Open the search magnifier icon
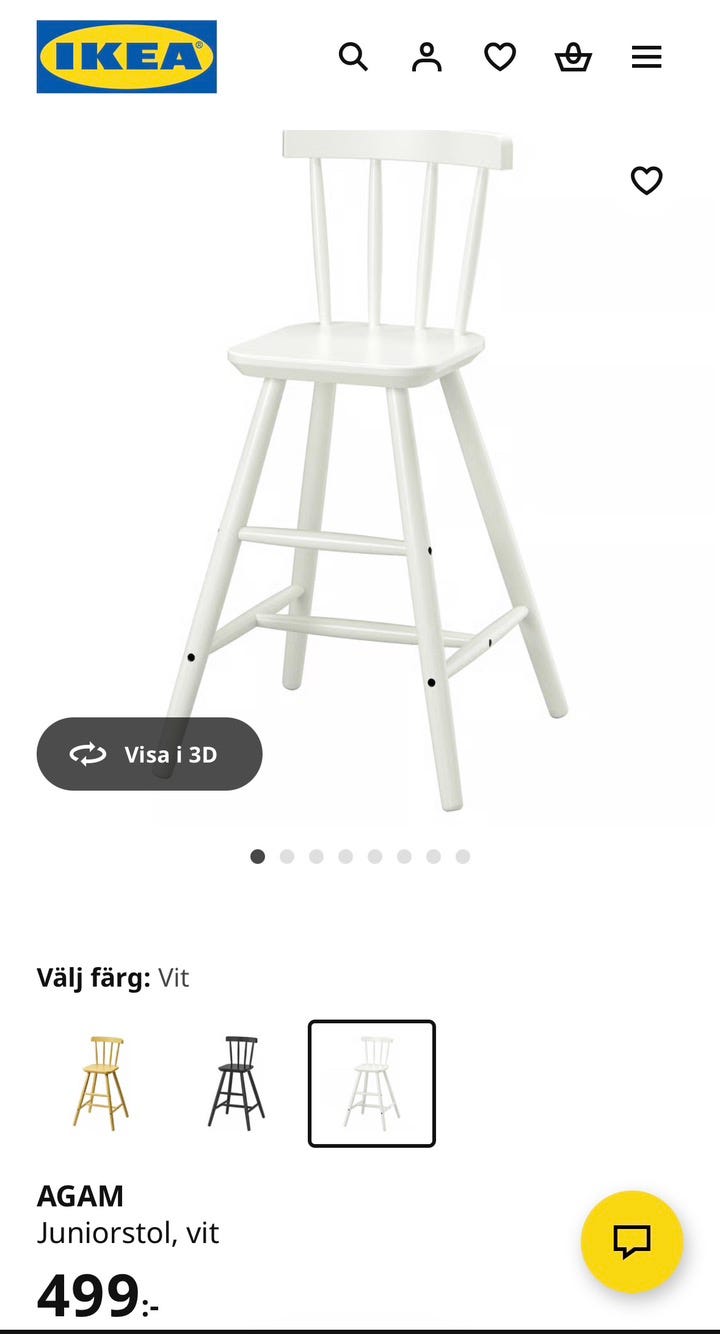 pos(353,57)
